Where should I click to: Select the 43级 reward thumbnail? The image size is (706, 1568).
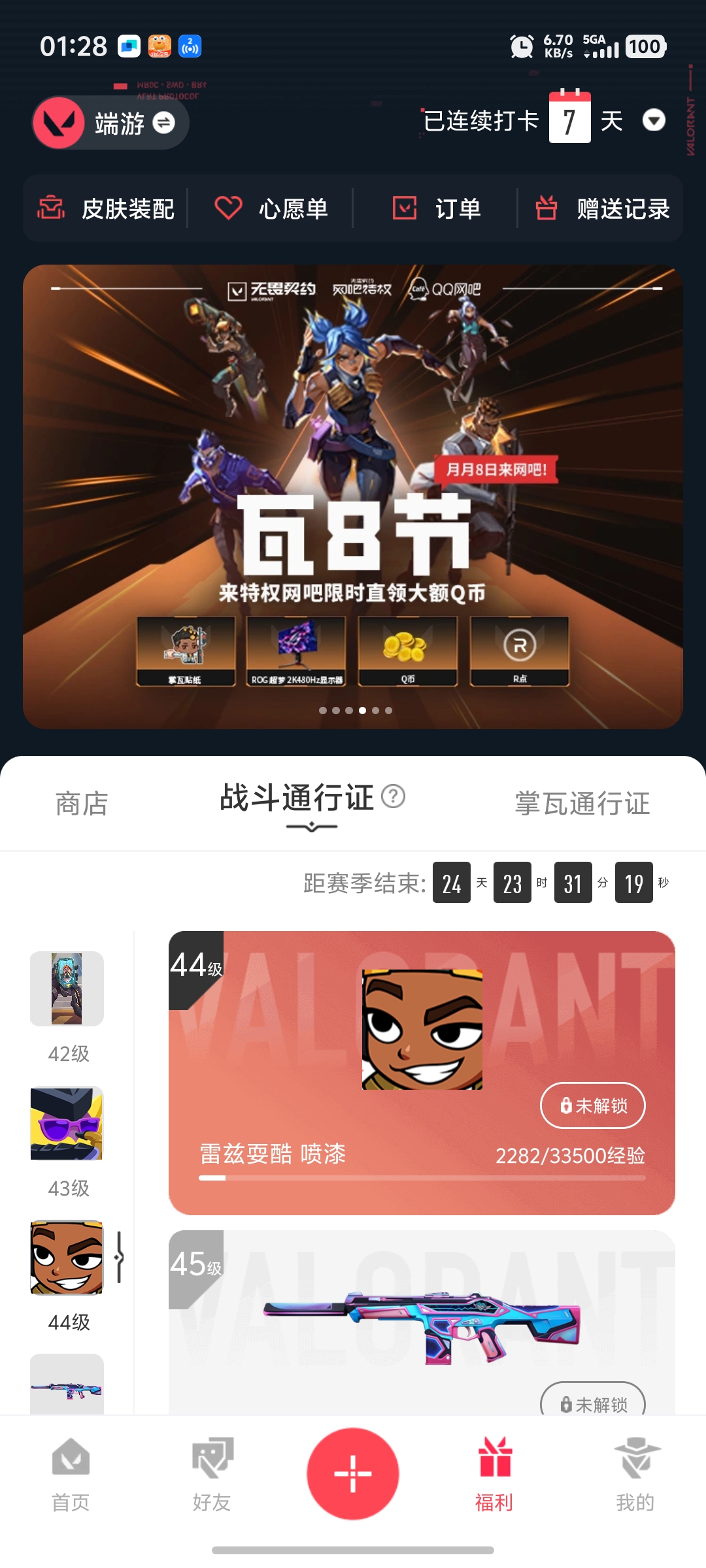click(67, 1124)
